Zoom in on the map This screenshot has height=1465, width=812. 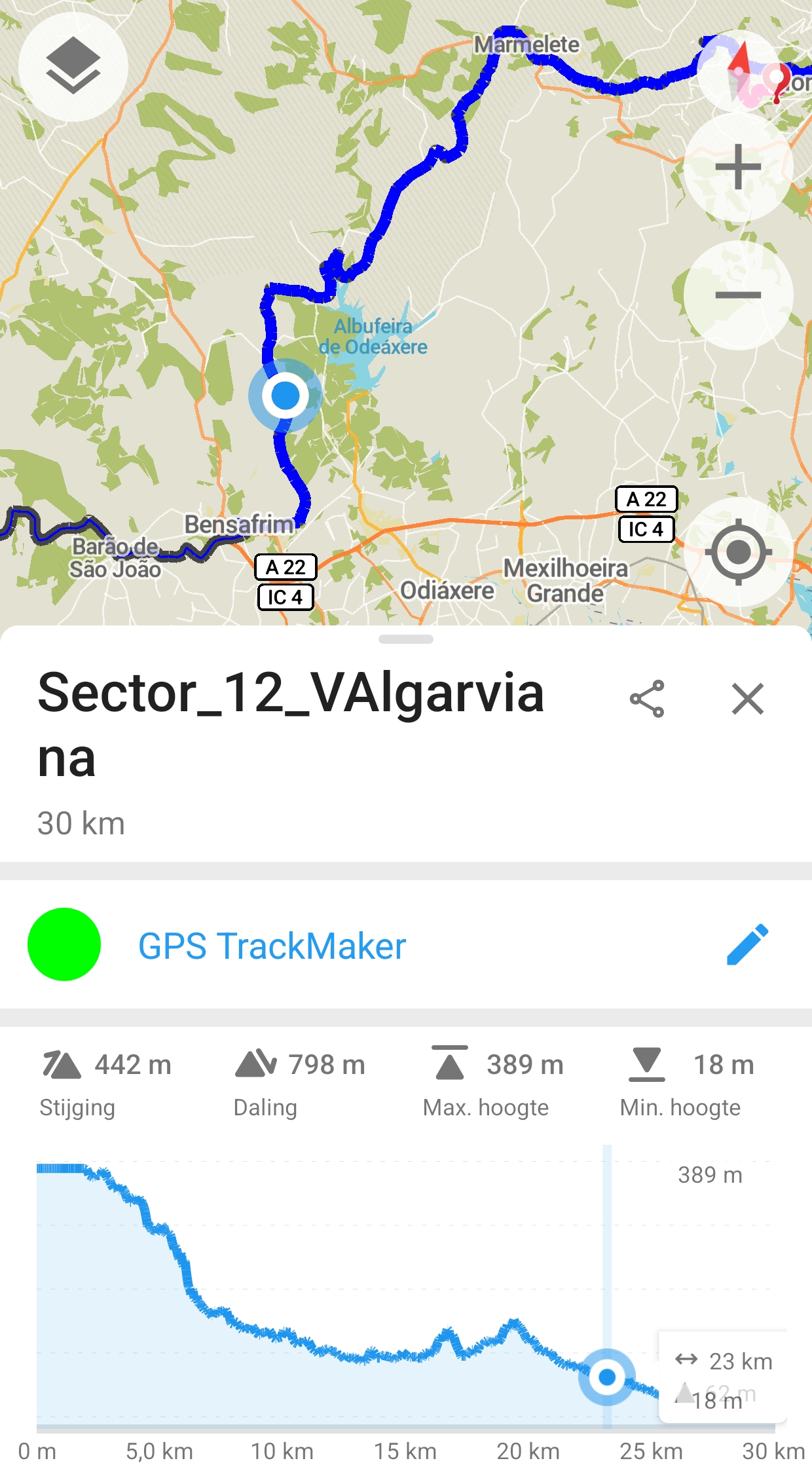(738, 167)
